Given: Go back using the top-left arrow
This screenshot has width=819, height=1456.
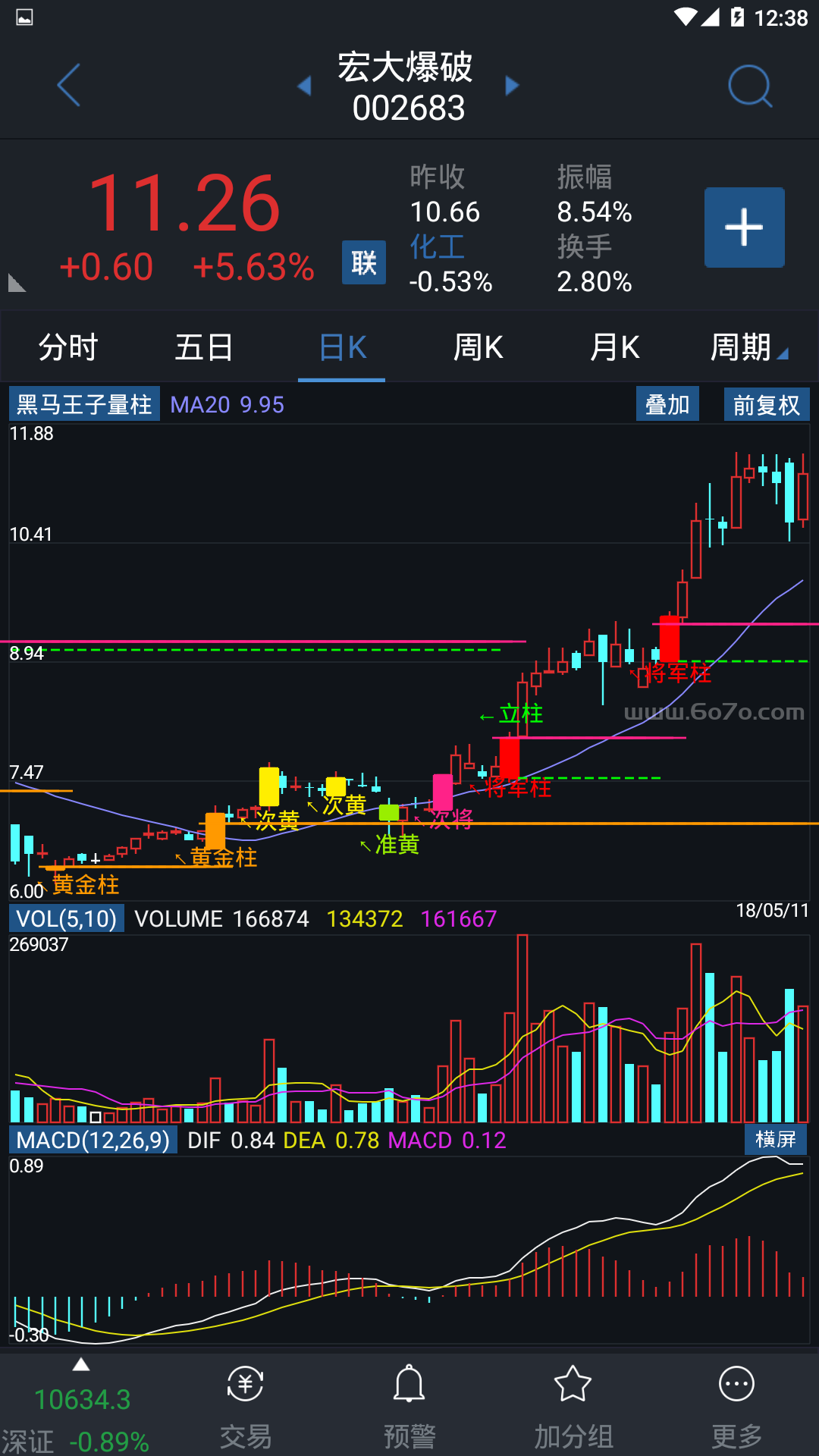Looking at the screenshot, I should click(x=68, y=85).
